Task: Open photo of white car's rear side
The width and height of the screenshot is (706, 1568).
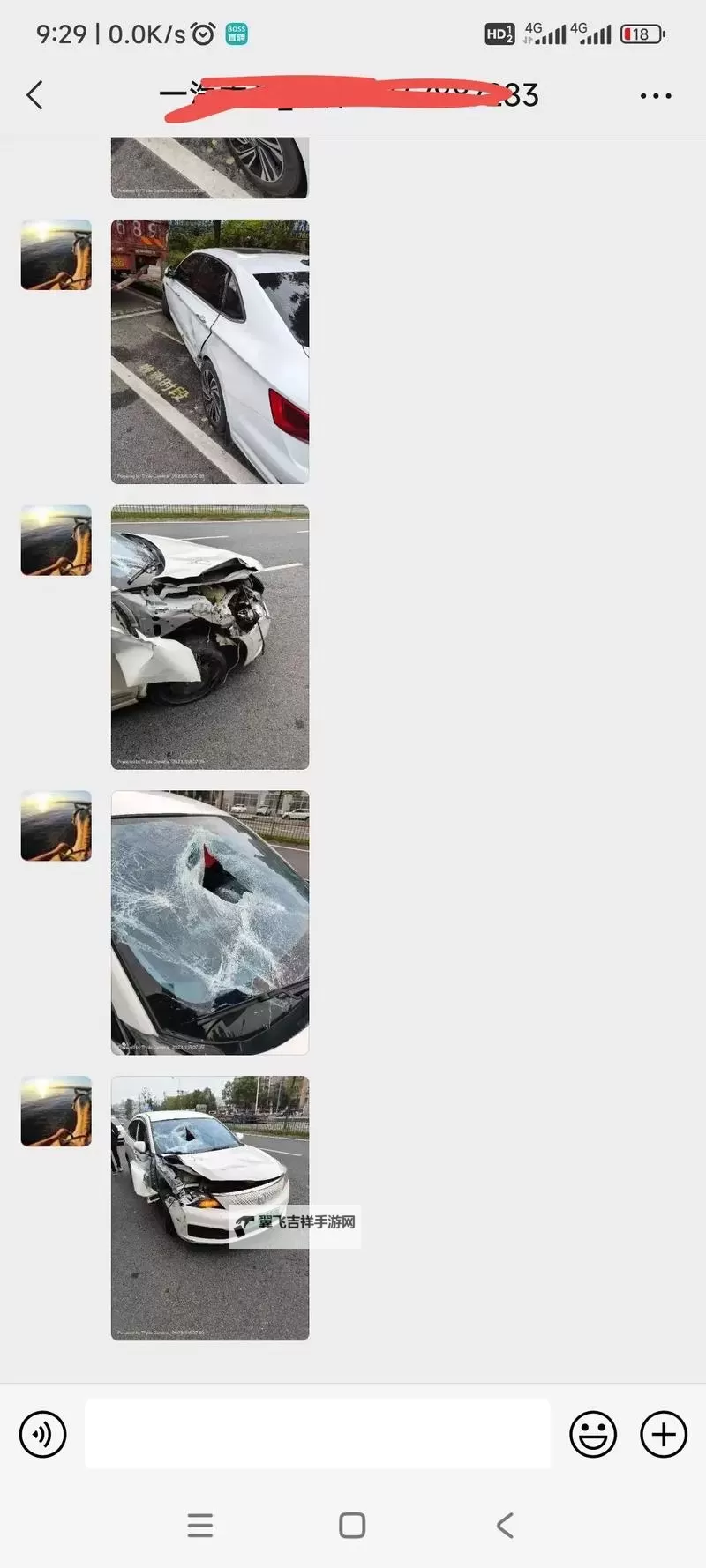Action: click(210, 352)
